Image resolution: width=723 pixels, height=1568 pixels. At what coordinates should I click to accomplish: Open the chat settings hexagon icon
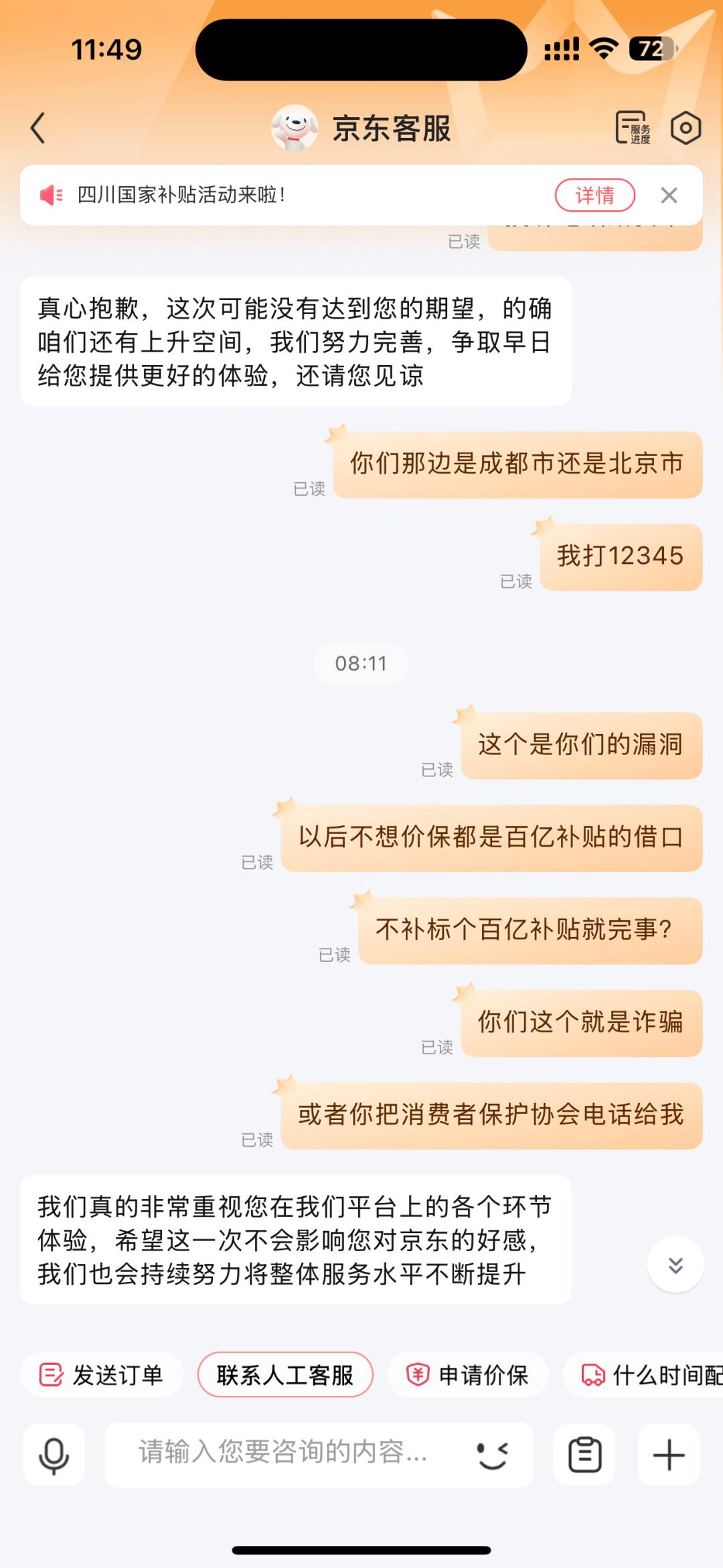[x=686, y=128]
